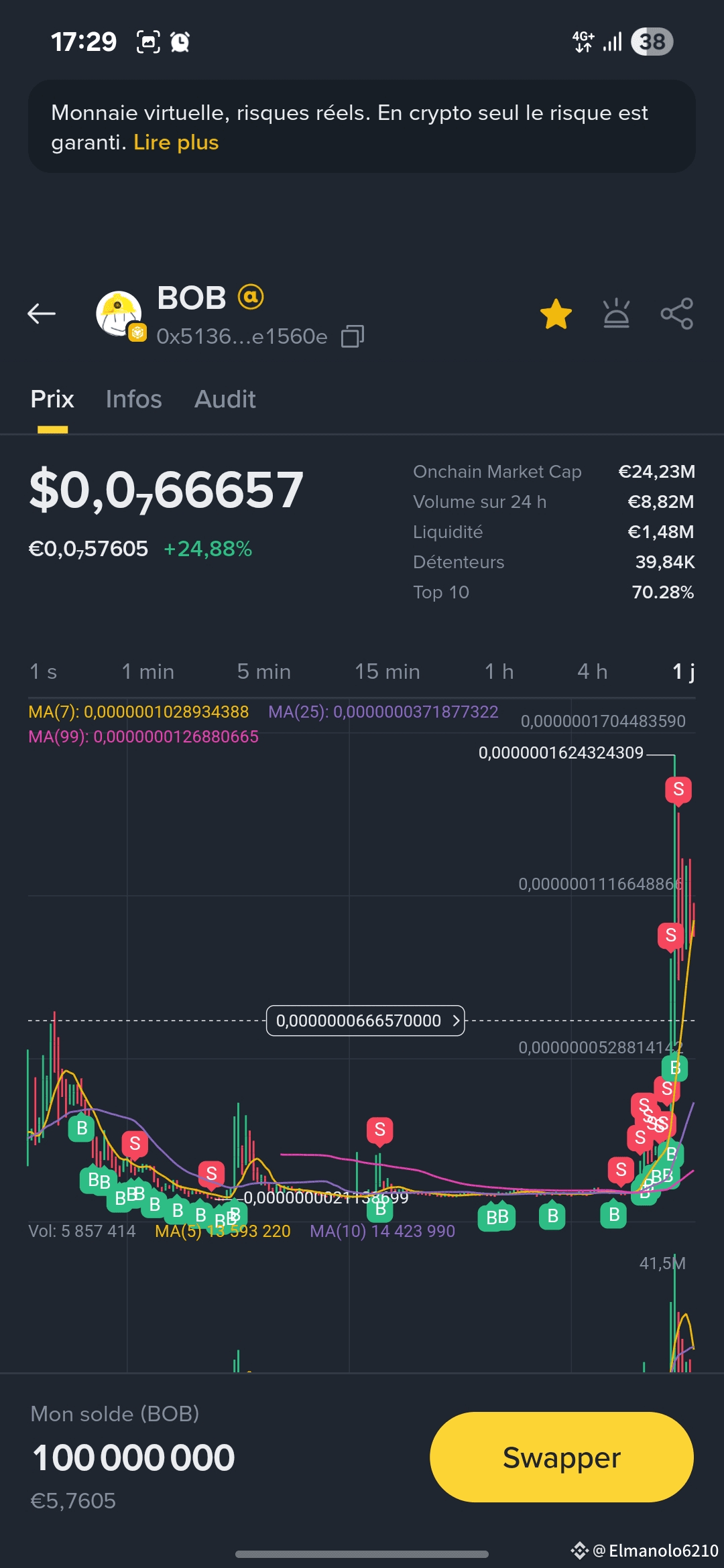Viewport: 724px width, 1568px height.
Task: Select the 5 min chart interval
Action: 263,671
